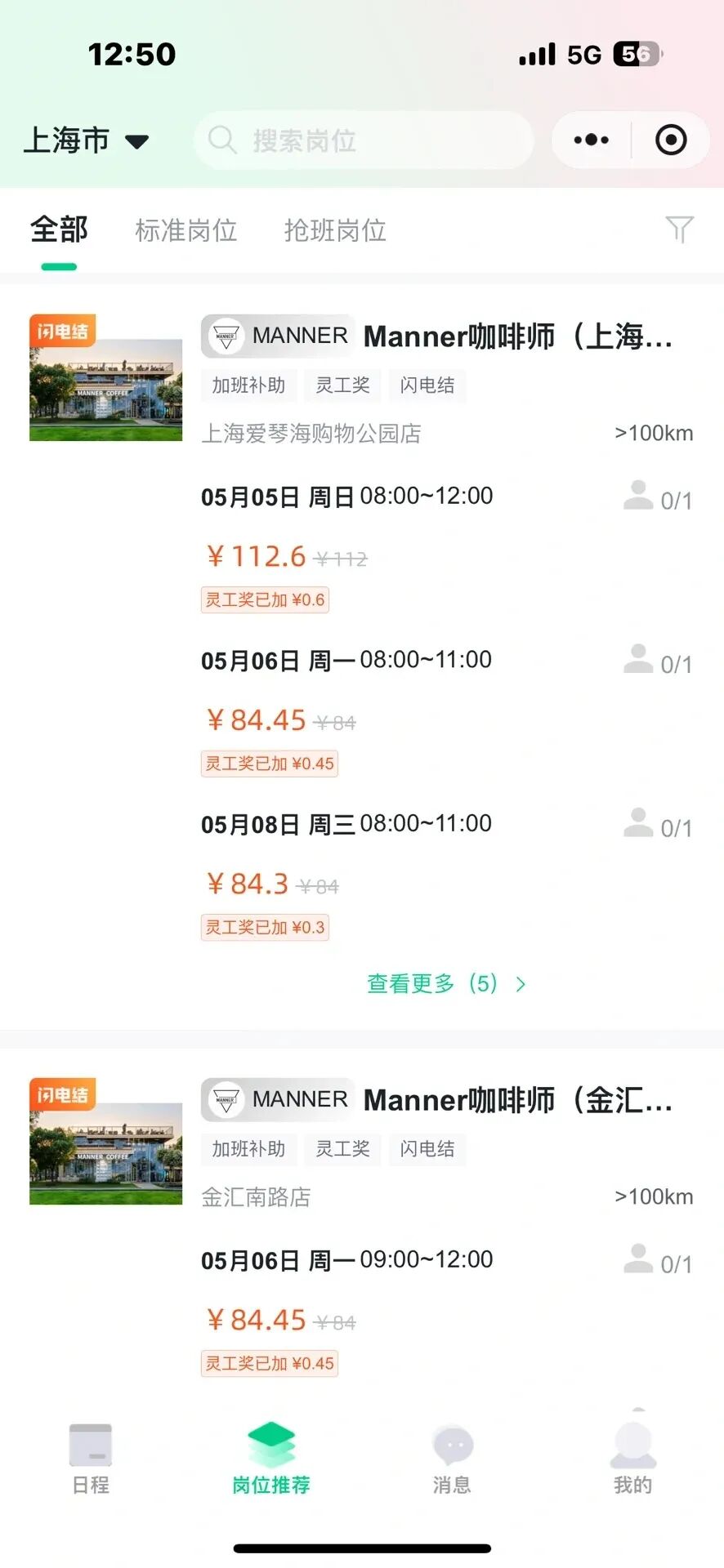Open the Manner咖啡师（上海… job listing title

[516, 336]
